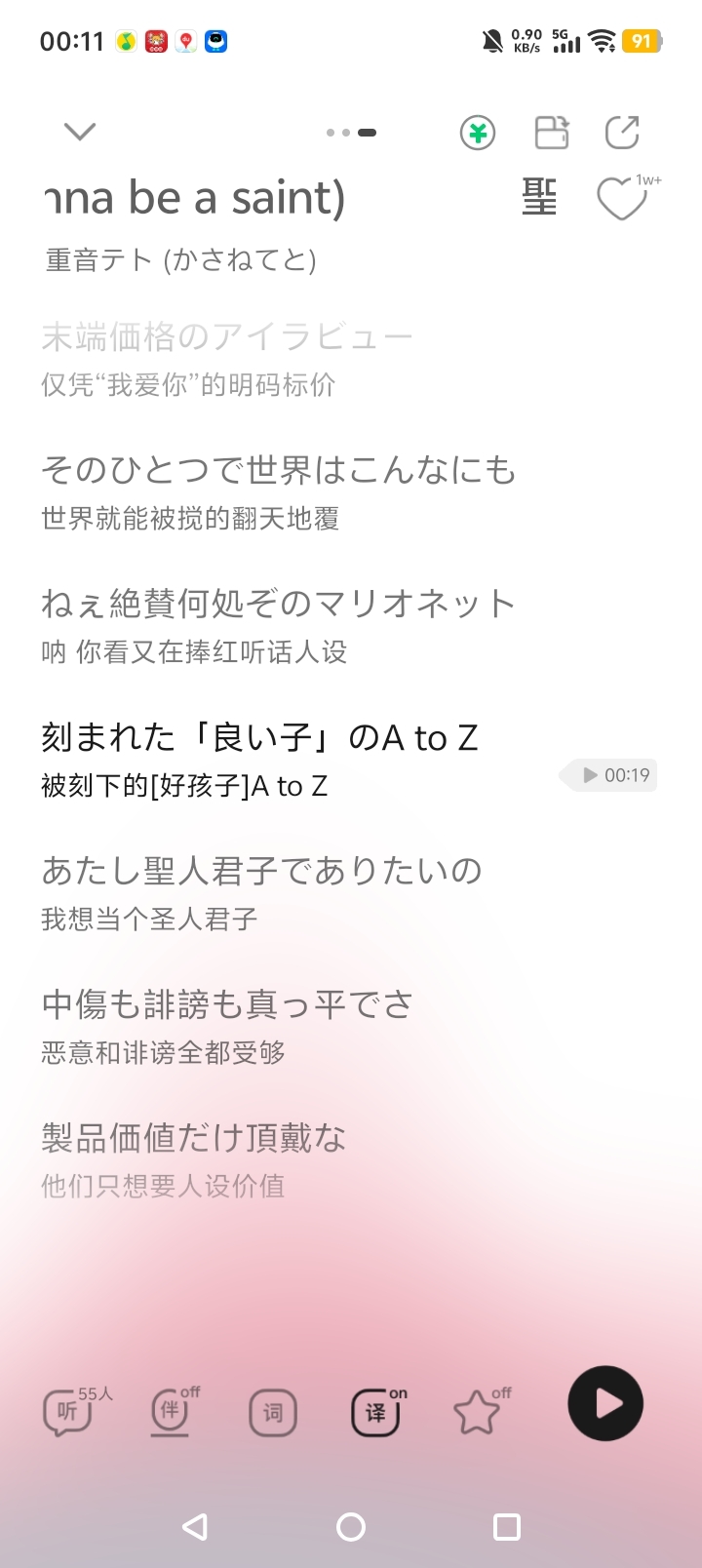702x1568 pixels.
Task: Tap the green circular icon in top bar
Action: coord(478,133)
